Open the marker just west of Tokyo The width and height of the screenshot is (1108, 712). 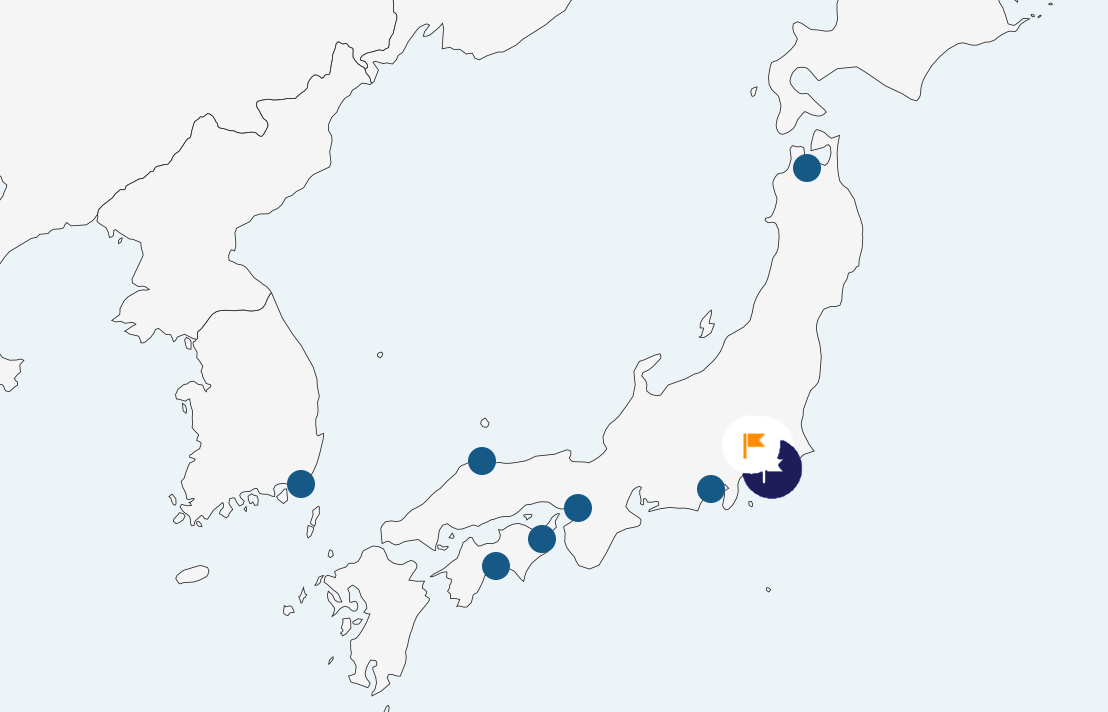click(x=711, y=489)
